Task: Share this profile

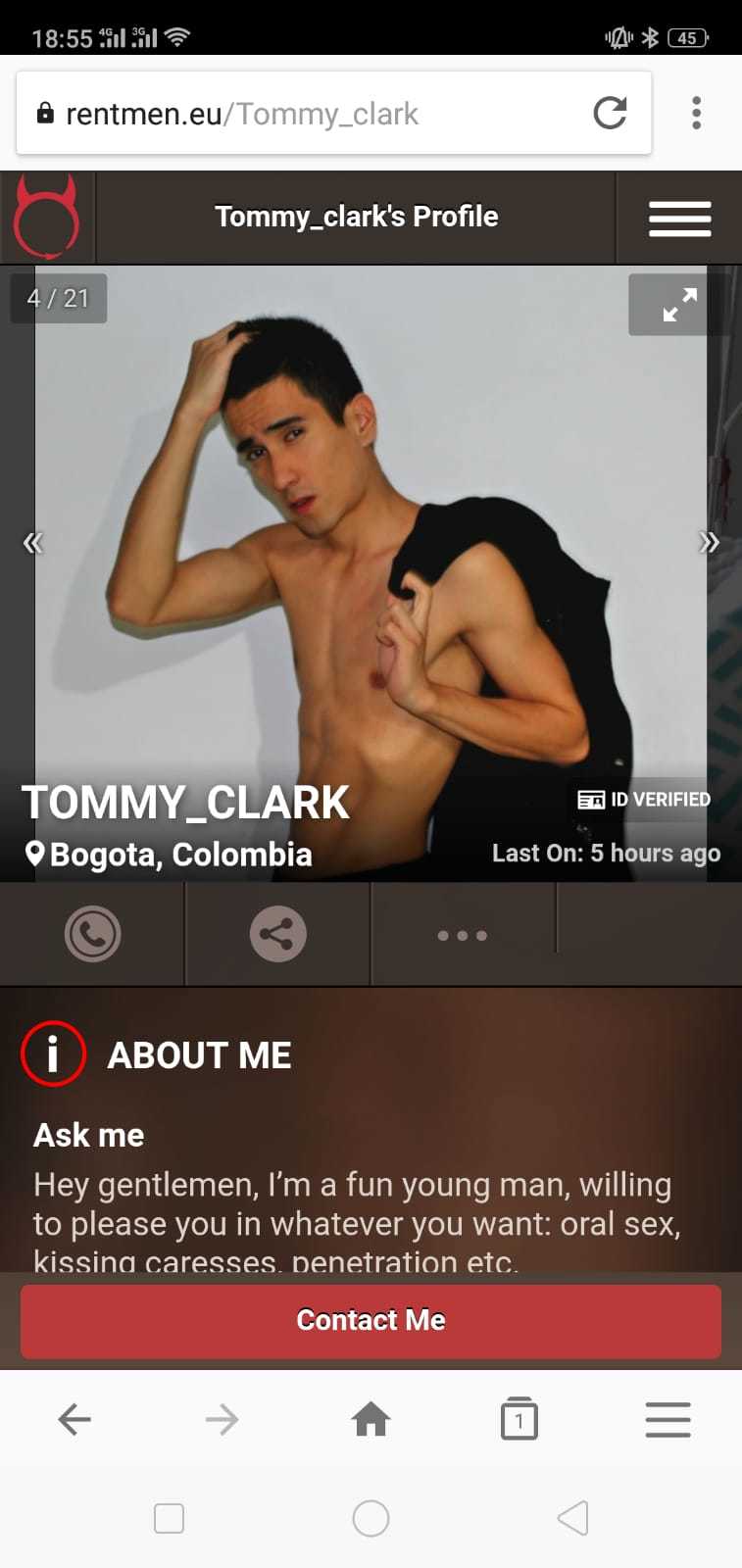Action: click(277, 934)
